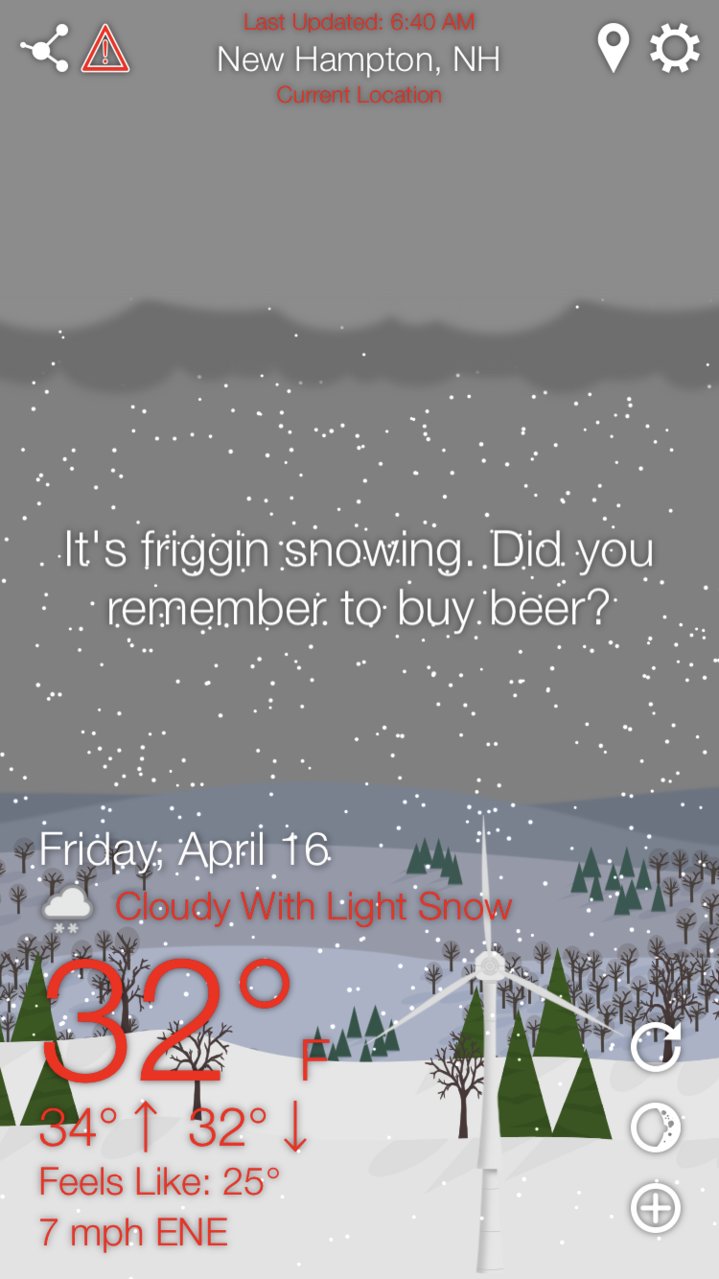Tap the plus circle icon
719x1279 pixels.
tap(656, 1207)
